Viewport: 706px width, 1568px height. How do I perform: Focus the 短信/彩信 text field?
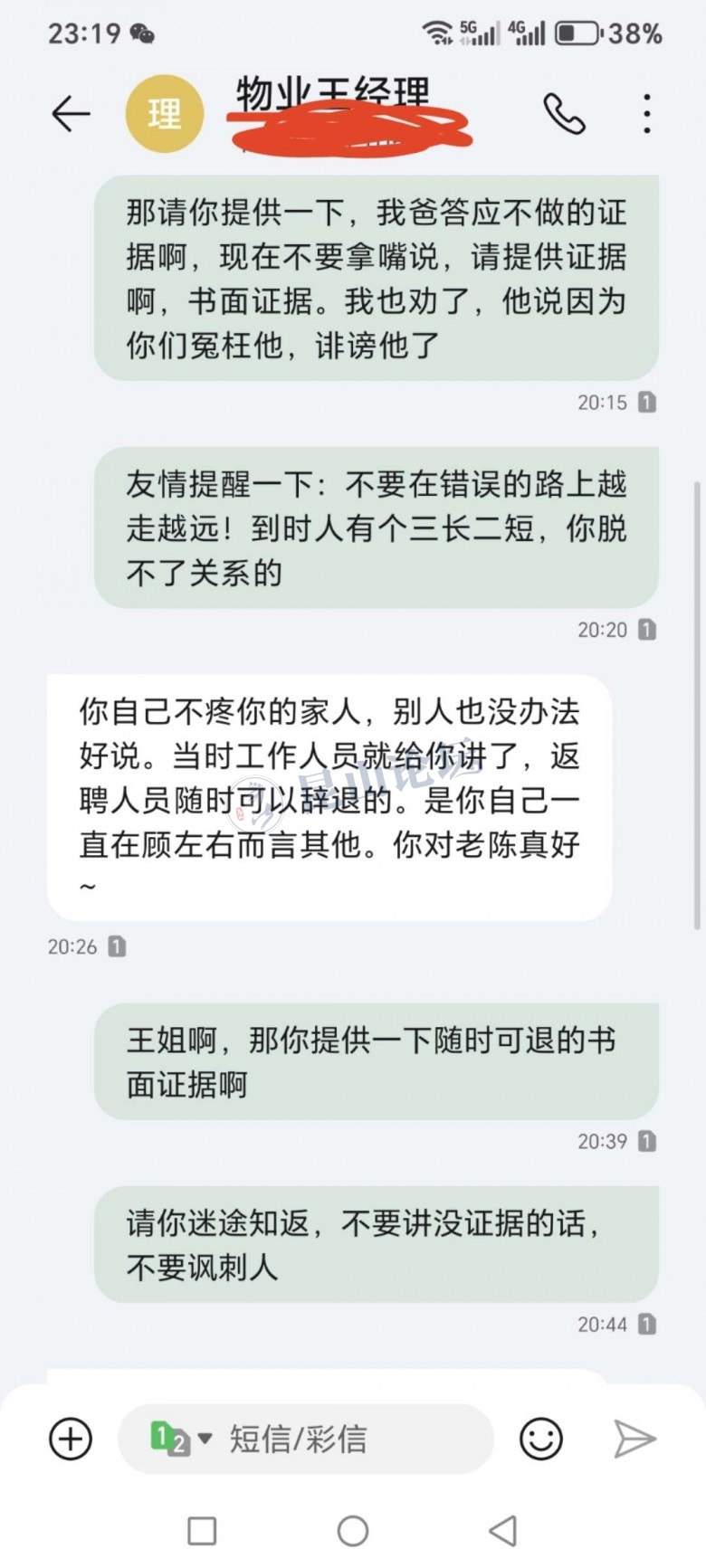[x=344, y=1439]
